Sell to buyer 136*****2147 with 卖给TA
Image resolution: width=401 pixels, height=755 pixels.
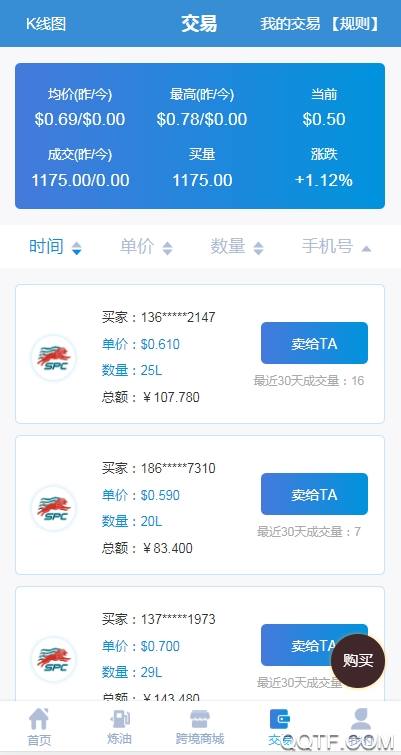[314, 343]
